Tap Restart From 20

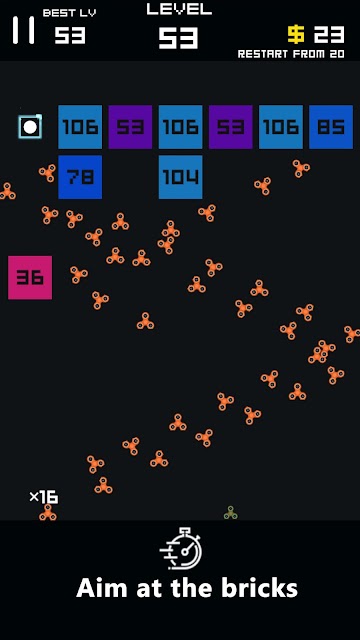click(291, 54)
